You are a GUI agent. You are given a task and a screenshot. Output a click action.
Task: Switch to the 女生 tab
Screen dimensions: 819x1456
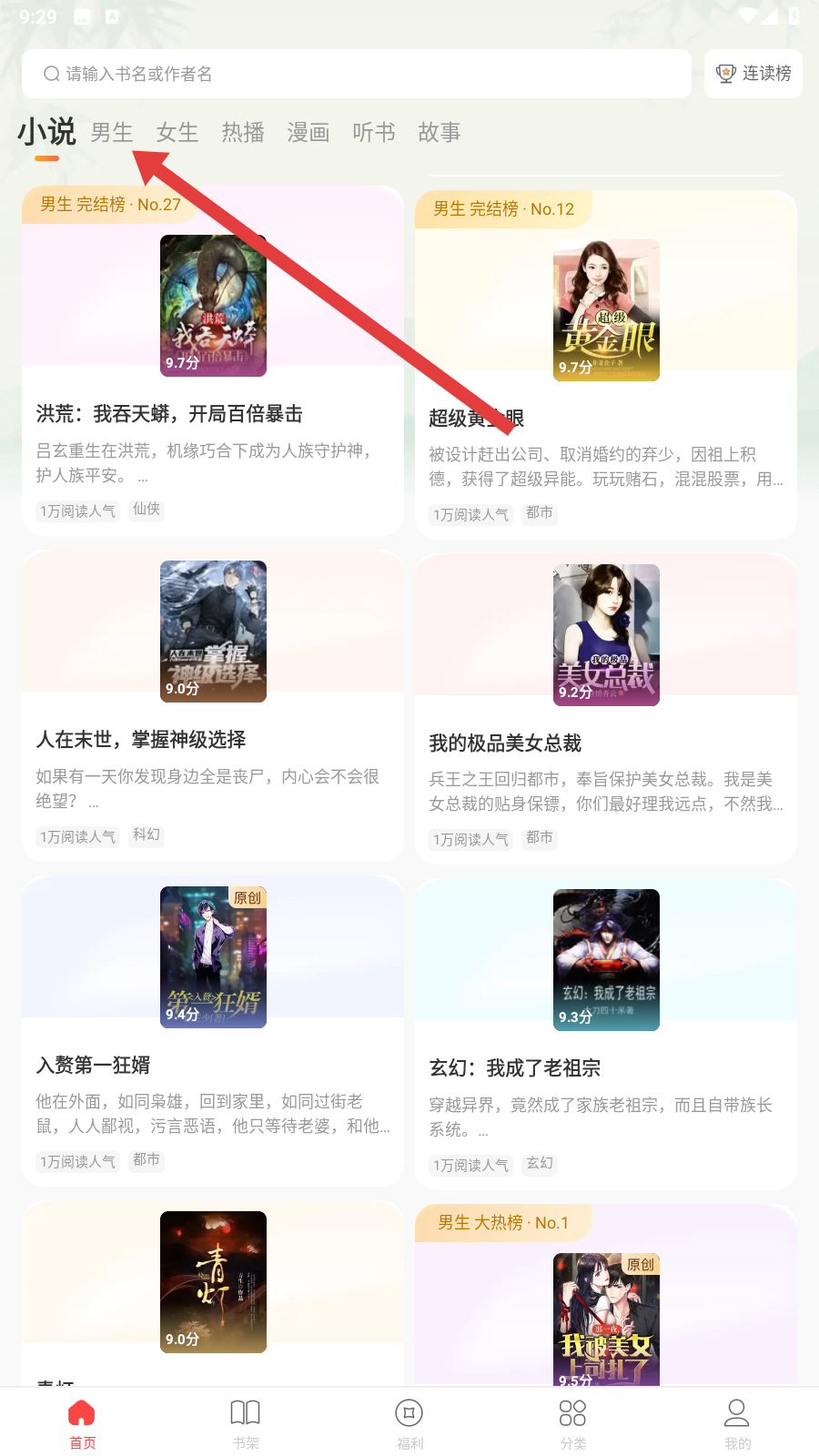[x=177, y=133]
